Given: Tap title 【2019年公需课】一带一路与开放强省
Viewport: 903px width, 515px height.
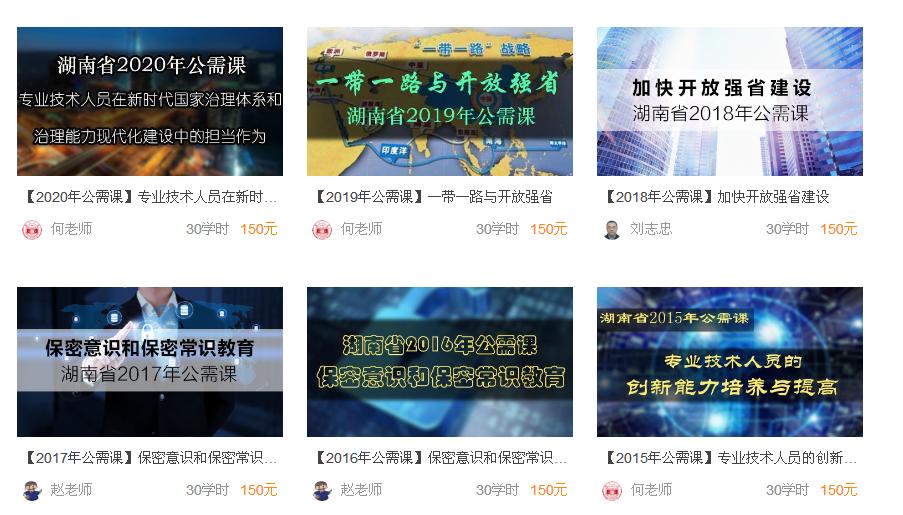Looking at the screenshot, I should (x=432, y=197).
